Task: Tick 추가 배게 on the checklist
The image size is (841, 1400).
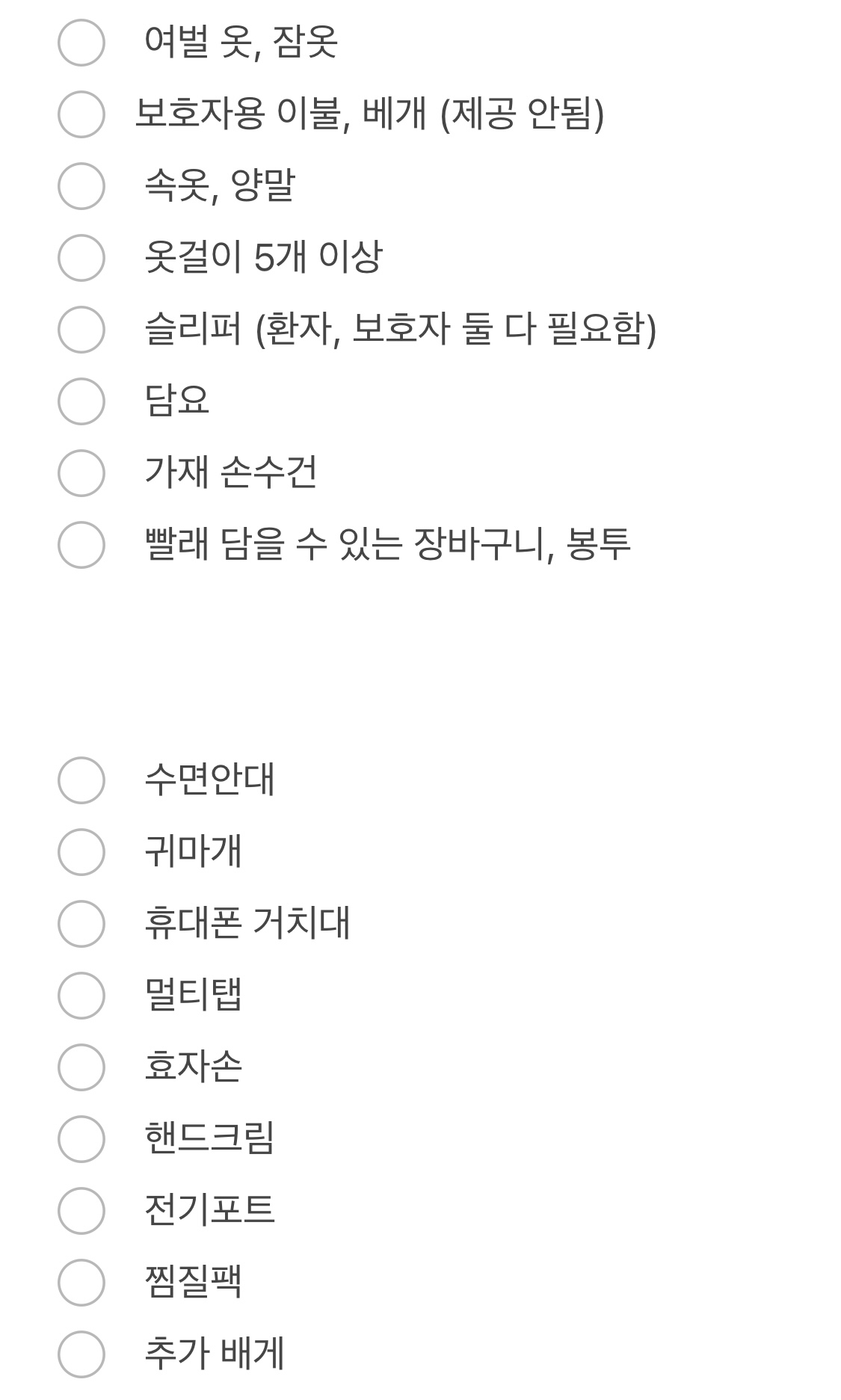Action: 81,1354
